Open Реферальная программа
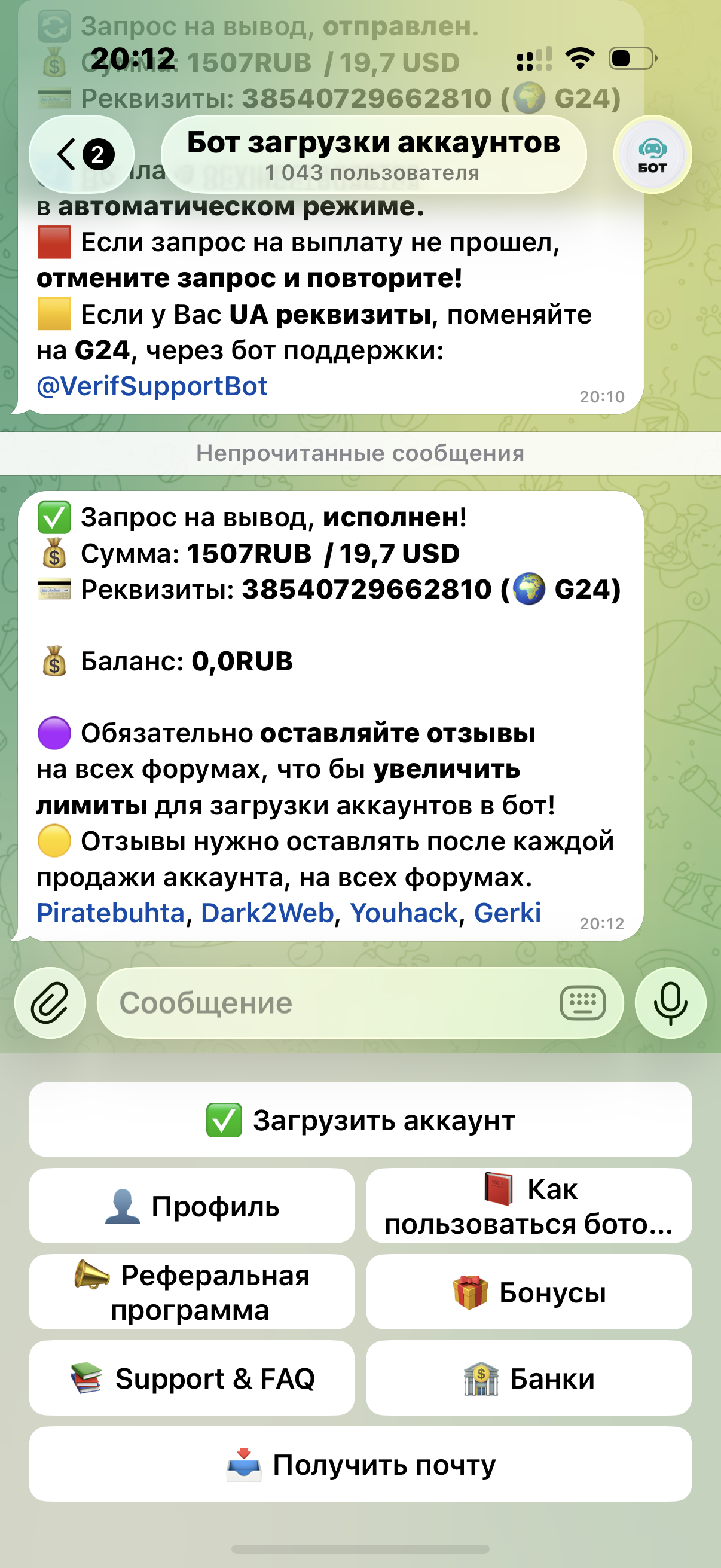The image size is (721, 1568). (x=192, y=1292)
